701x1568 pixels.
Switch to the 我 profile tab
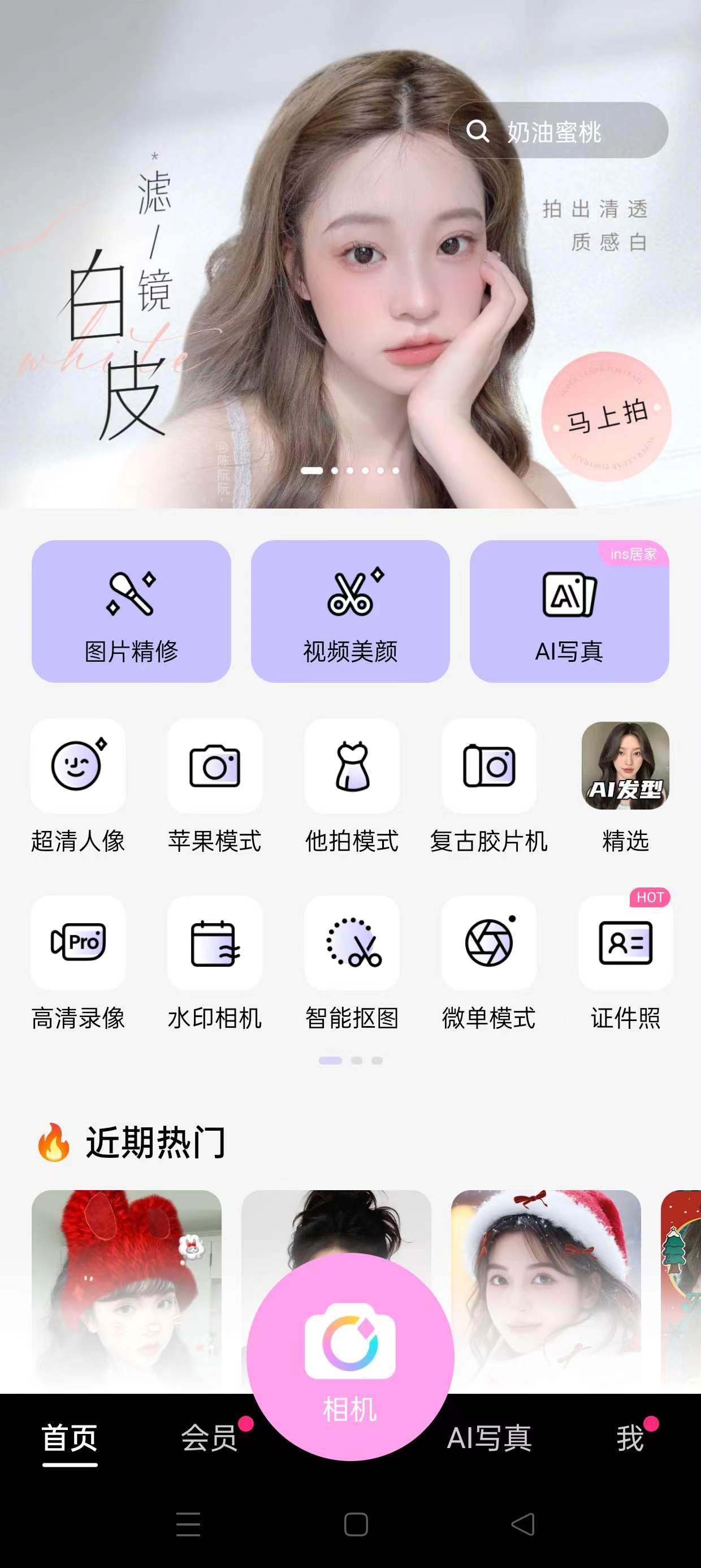(629, 1438)
